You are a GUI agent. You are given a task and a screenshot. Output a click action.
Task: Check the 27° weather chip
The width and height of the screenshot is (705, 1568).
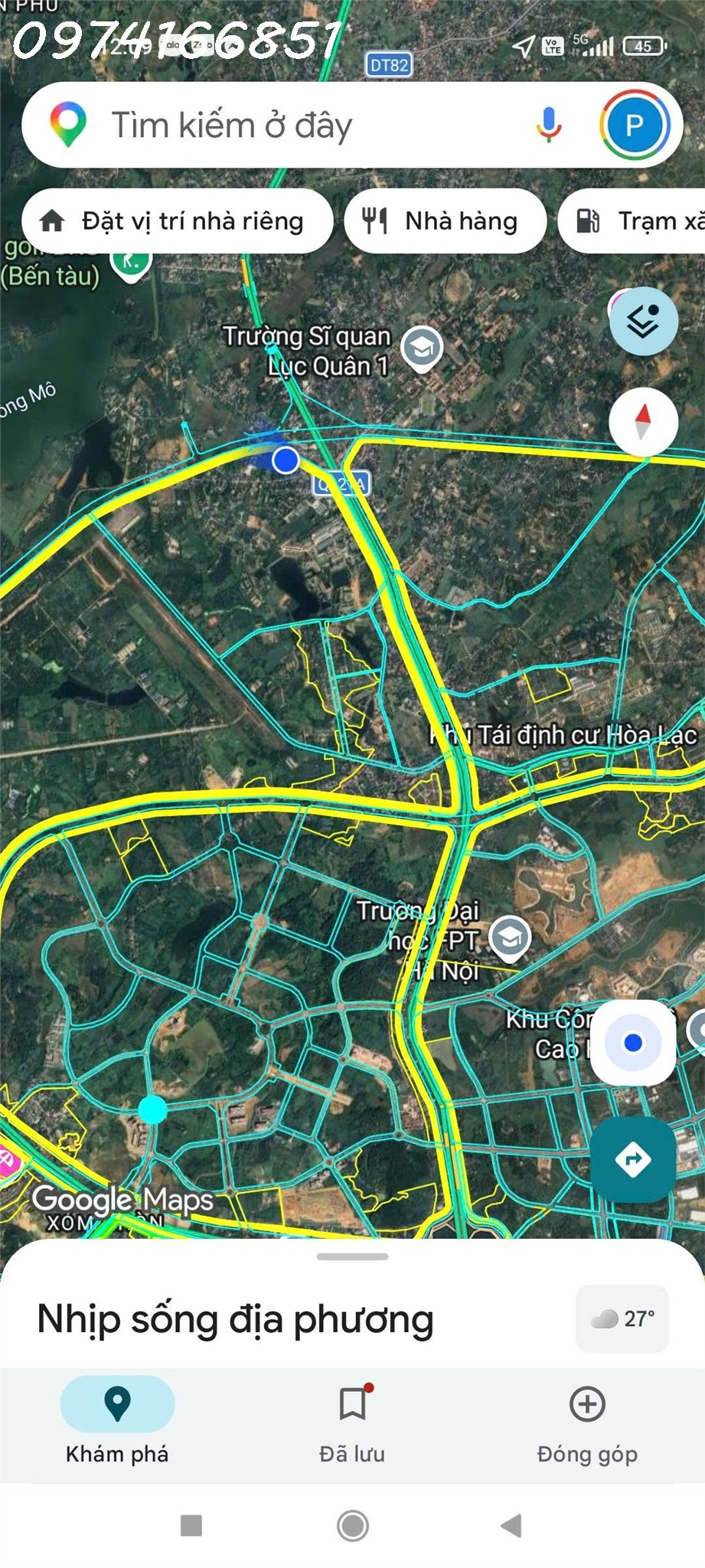[622, 1318]
